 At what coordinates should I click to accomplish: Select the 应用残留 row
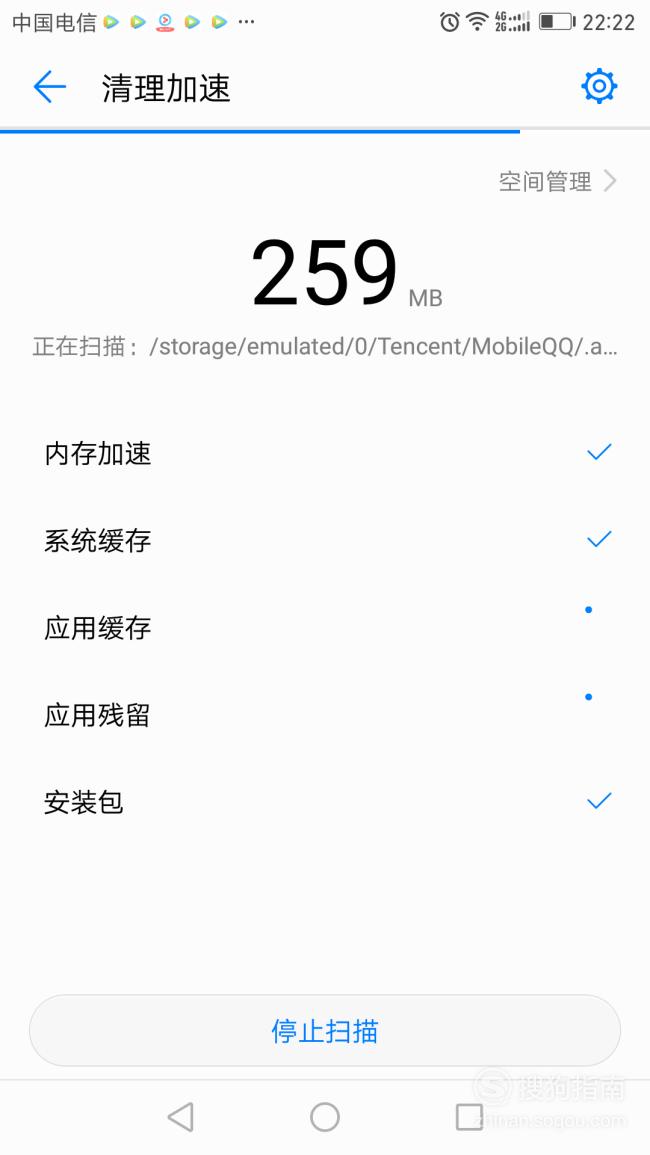(325, 714)
